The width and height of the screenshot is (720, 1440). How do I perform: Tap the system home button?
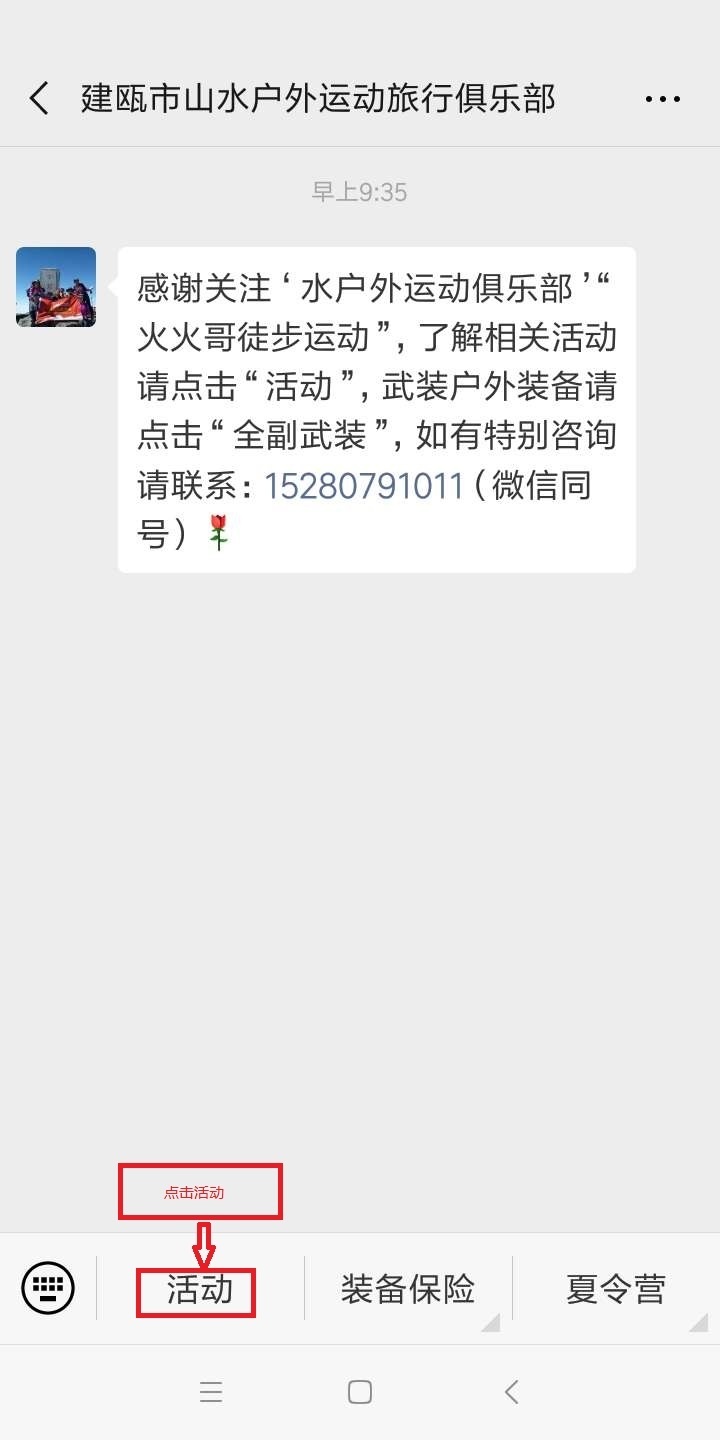360,1392
